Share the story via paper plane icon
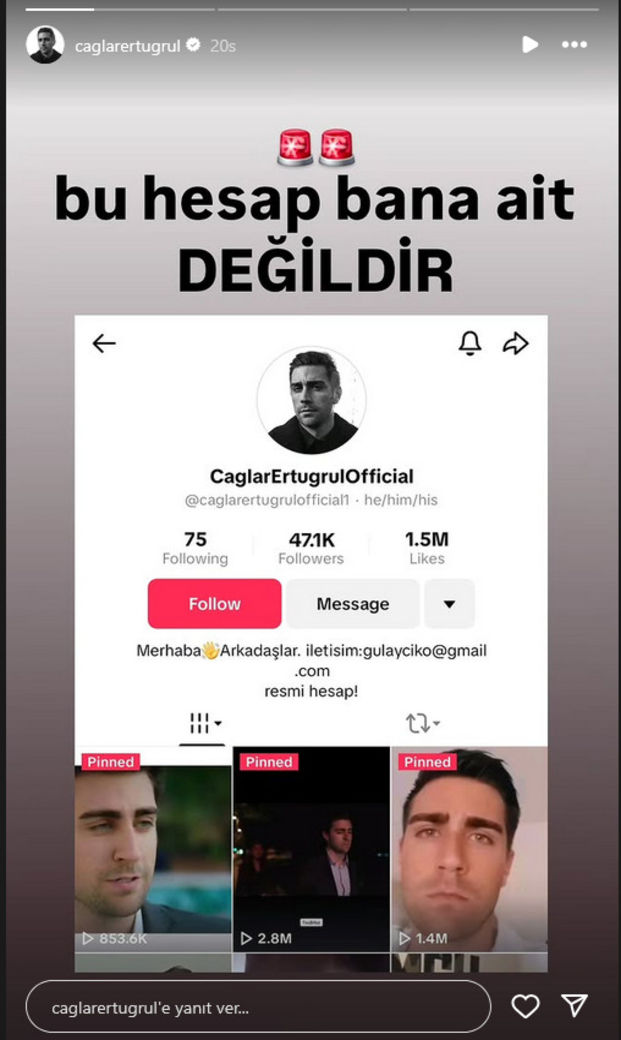This screenshot has height=1040, width=621. (x=574, y=1006)
